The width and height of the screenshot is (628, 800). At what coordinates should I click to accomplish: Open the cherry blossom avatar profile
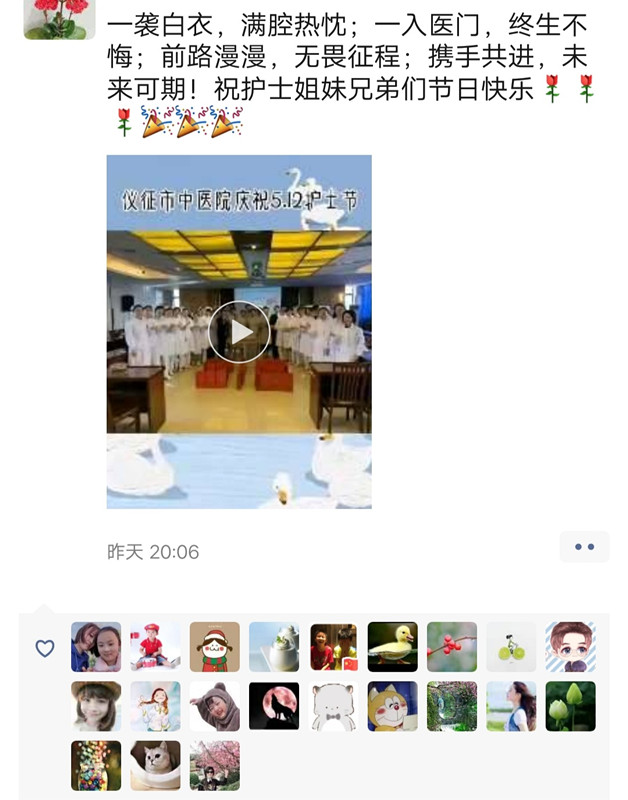pyautogui.click(x=215, y=765)
